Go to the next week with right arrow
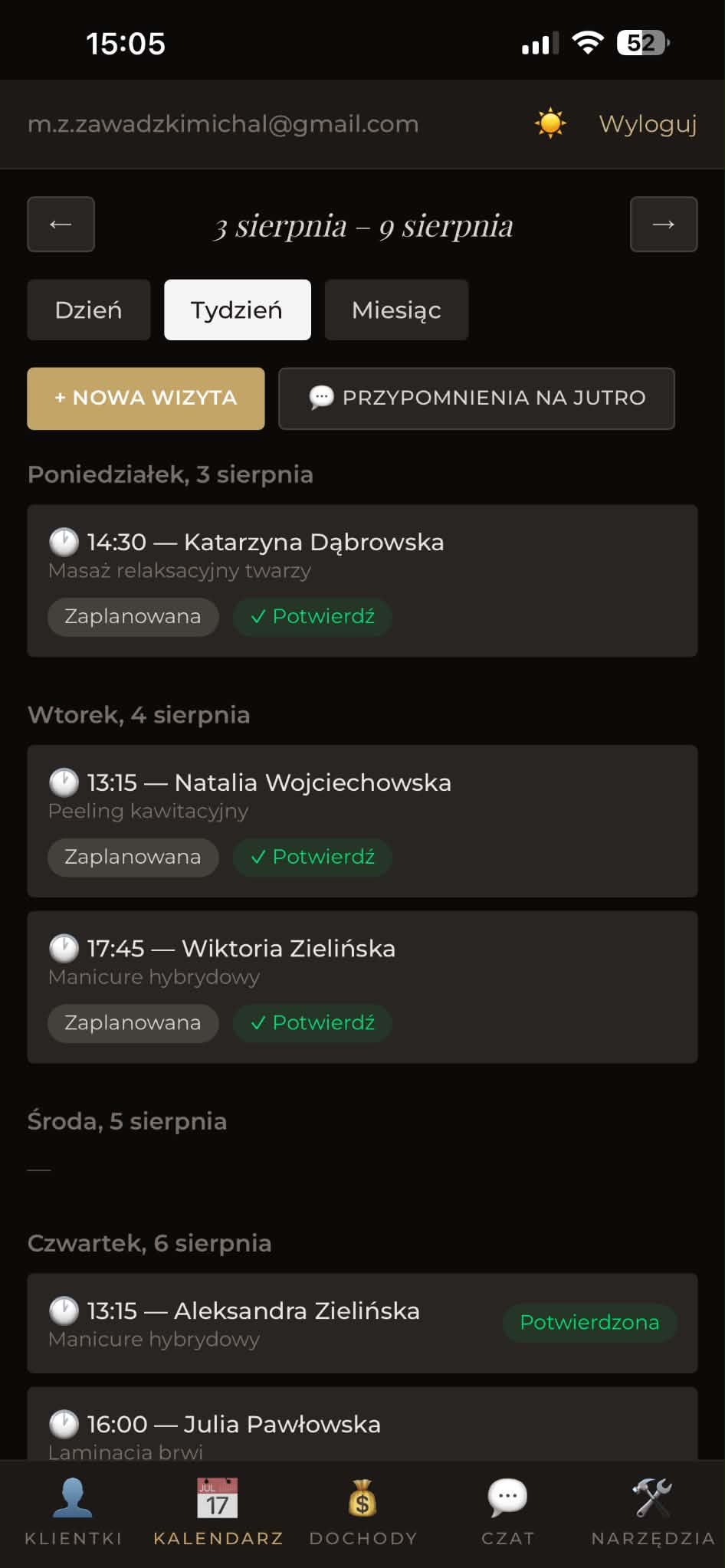725x1568 pixels. point(664,225)
